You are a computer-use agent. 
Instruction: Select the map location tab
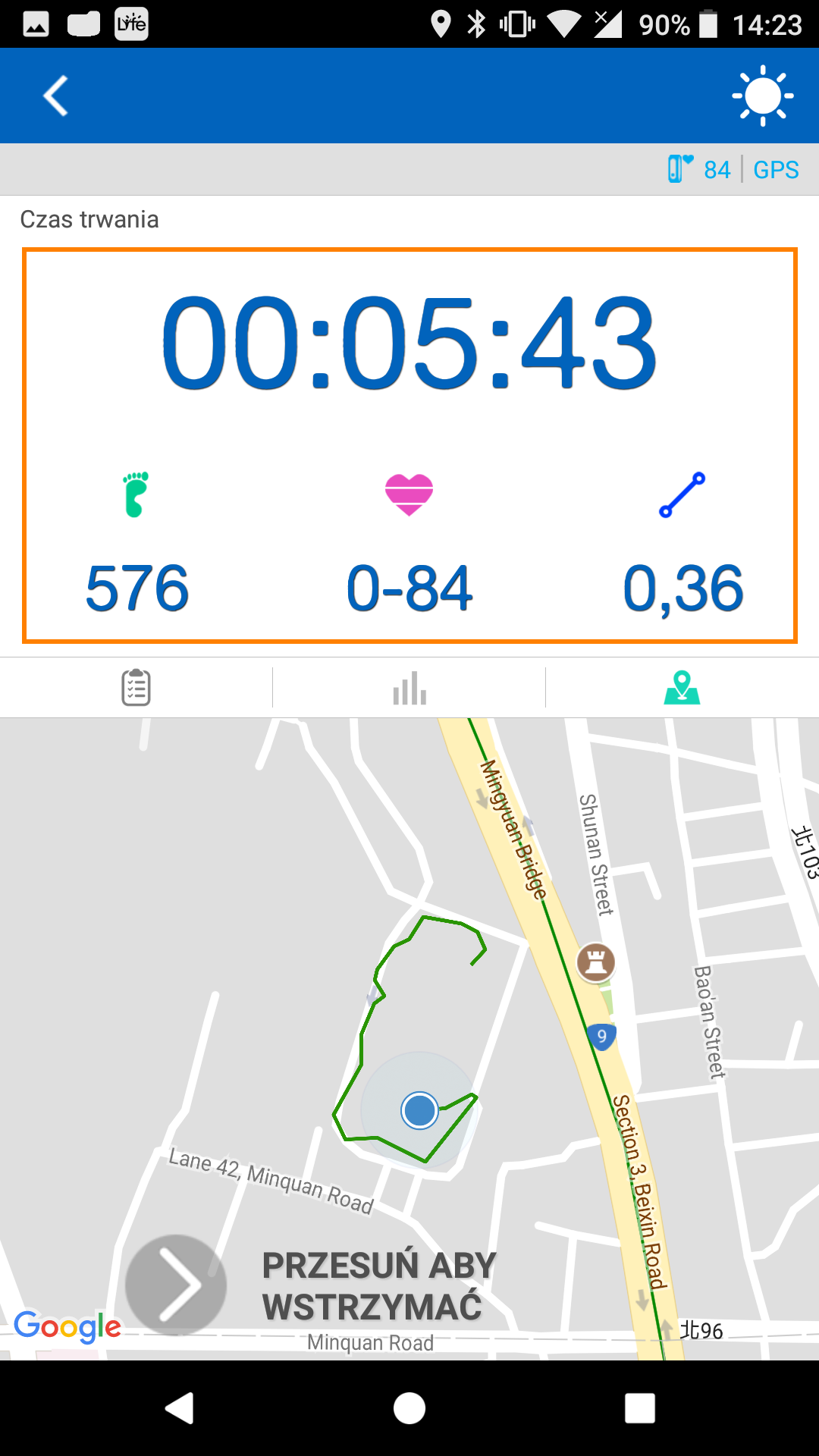click(682, 687)
